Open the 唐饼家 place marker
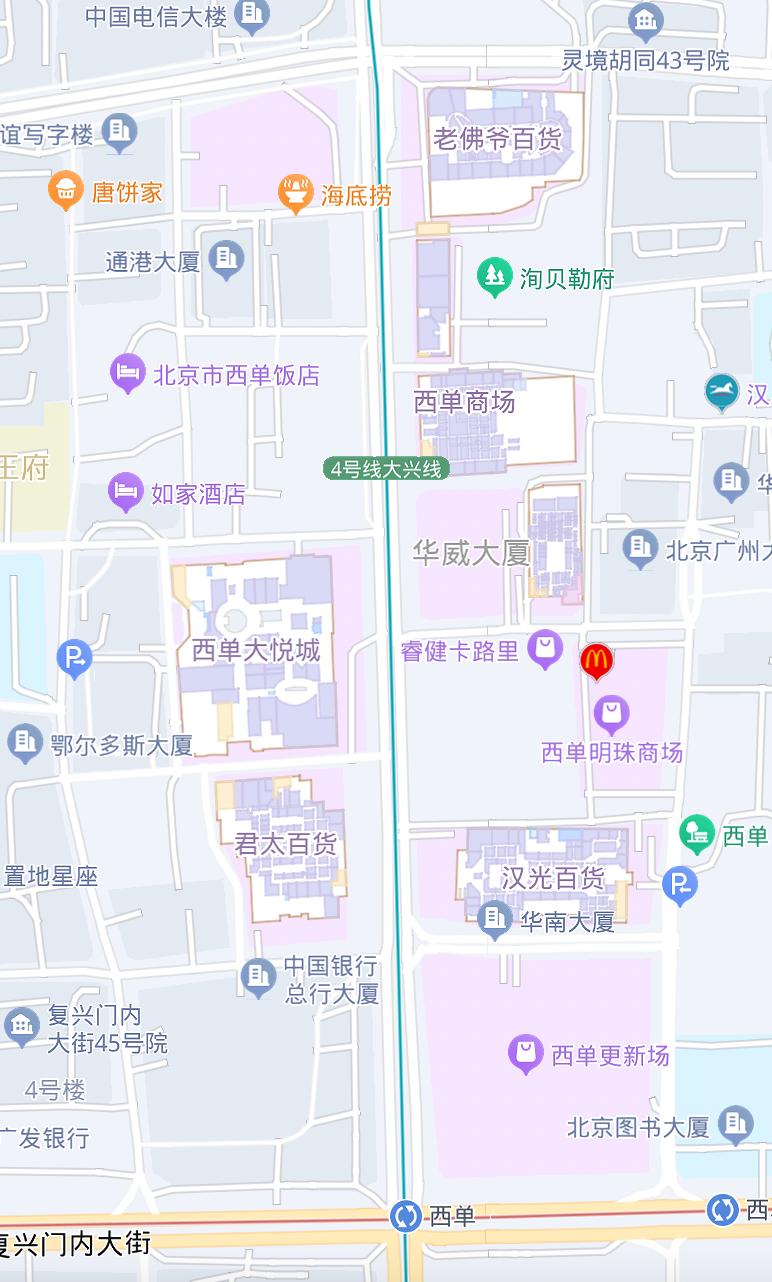 pos(65,190)
